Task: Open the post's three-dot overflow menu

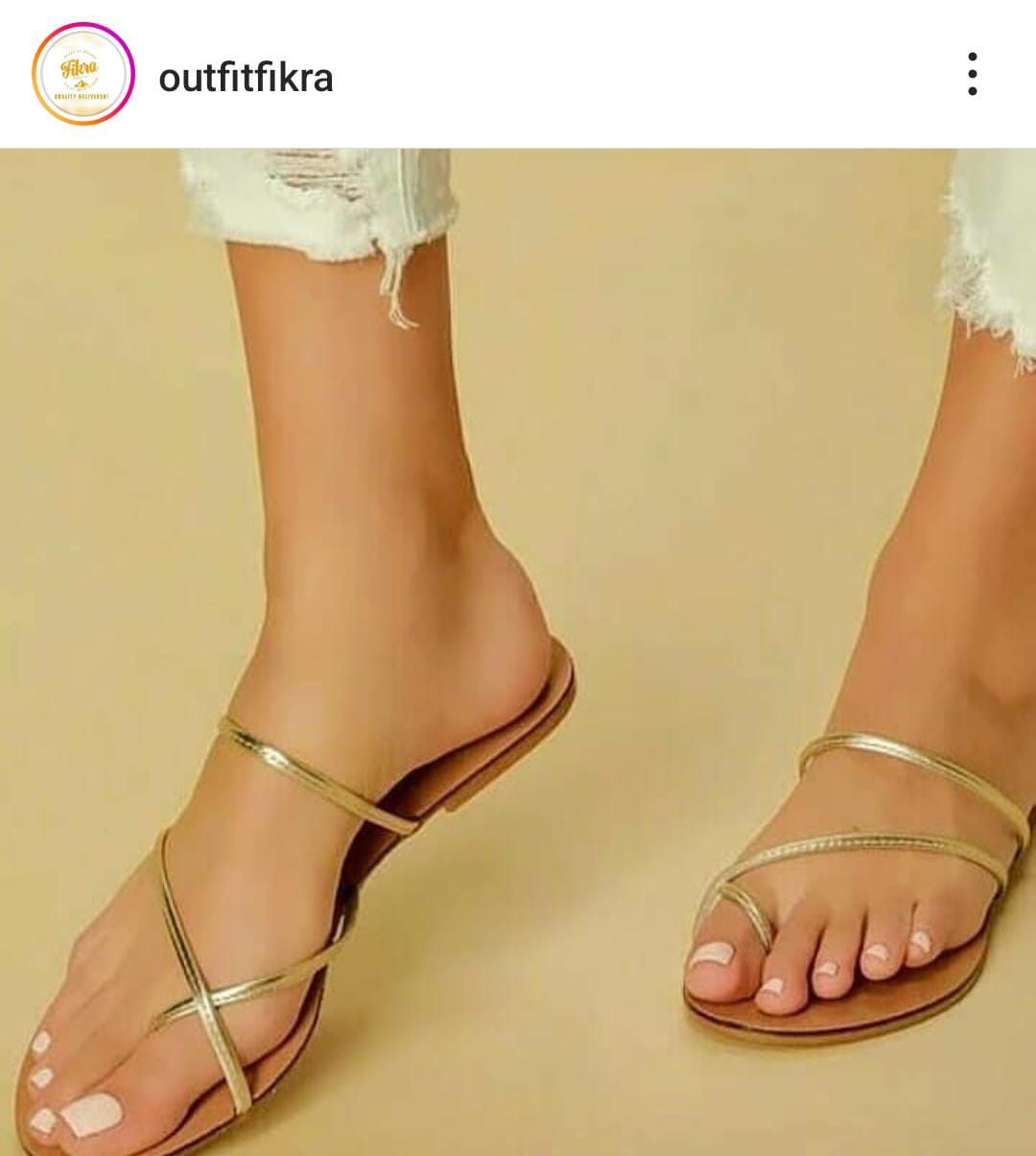Action: (x=972, y=74)
